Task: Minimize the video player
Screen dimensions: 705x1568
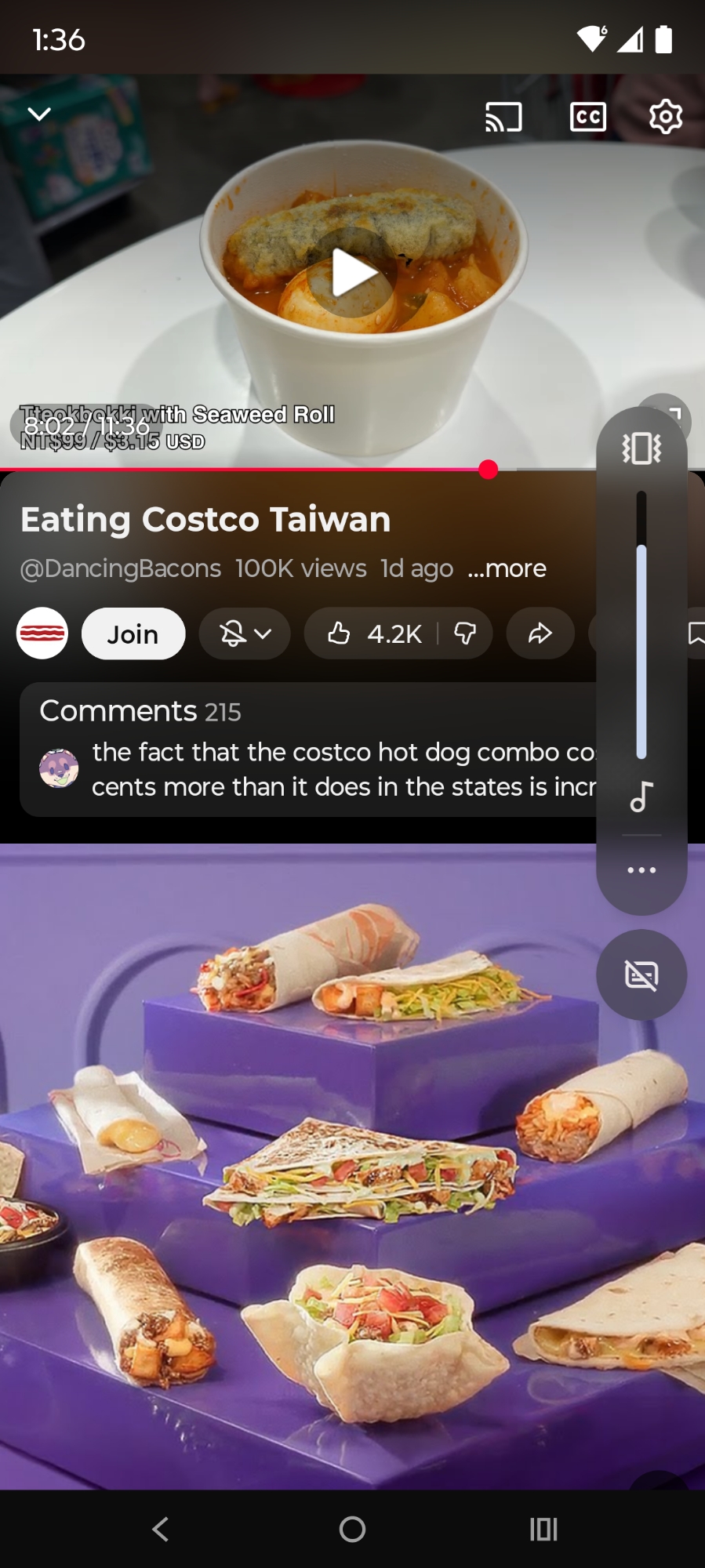Action: (39, 114)
